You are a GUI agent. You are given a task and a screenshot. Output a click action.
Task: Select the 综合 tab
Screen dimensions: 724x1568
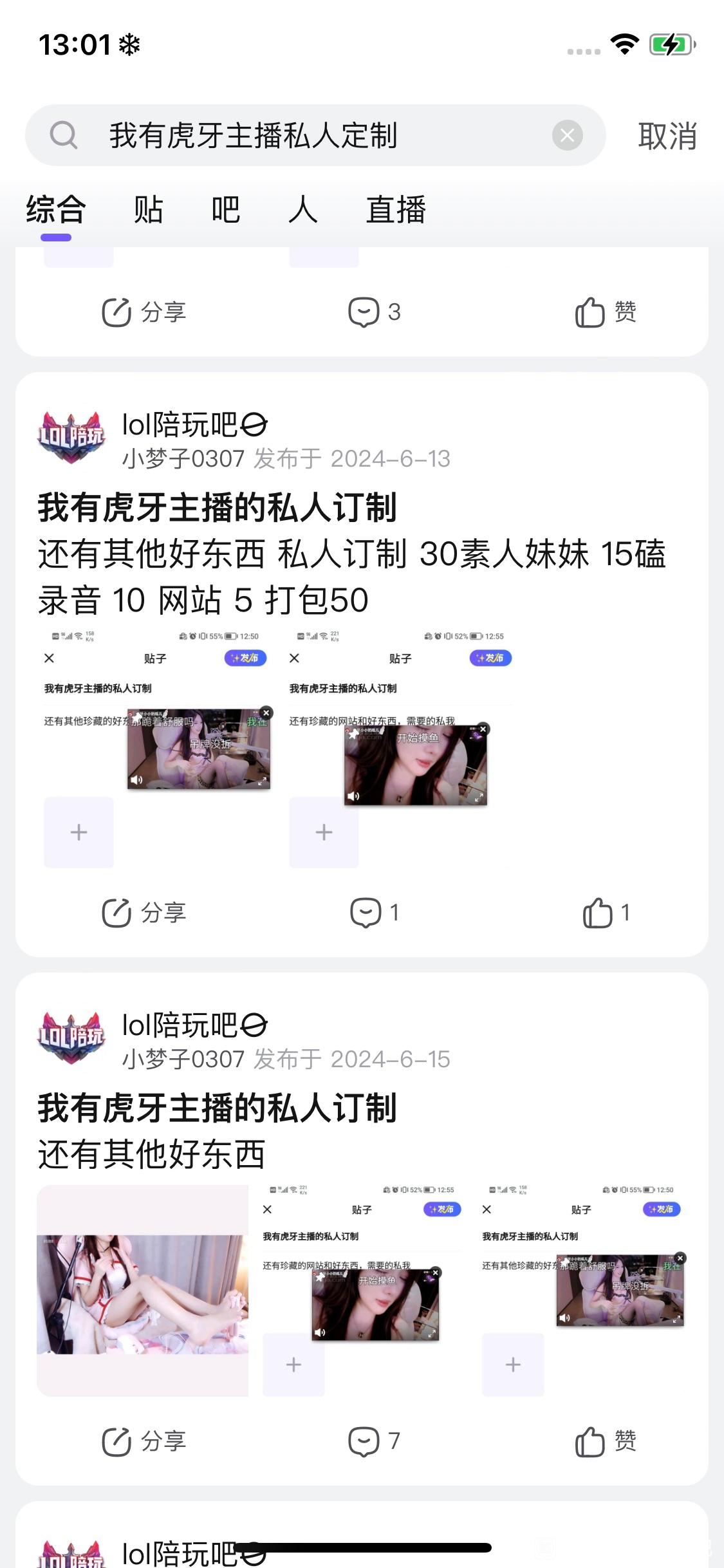point(56,210)
